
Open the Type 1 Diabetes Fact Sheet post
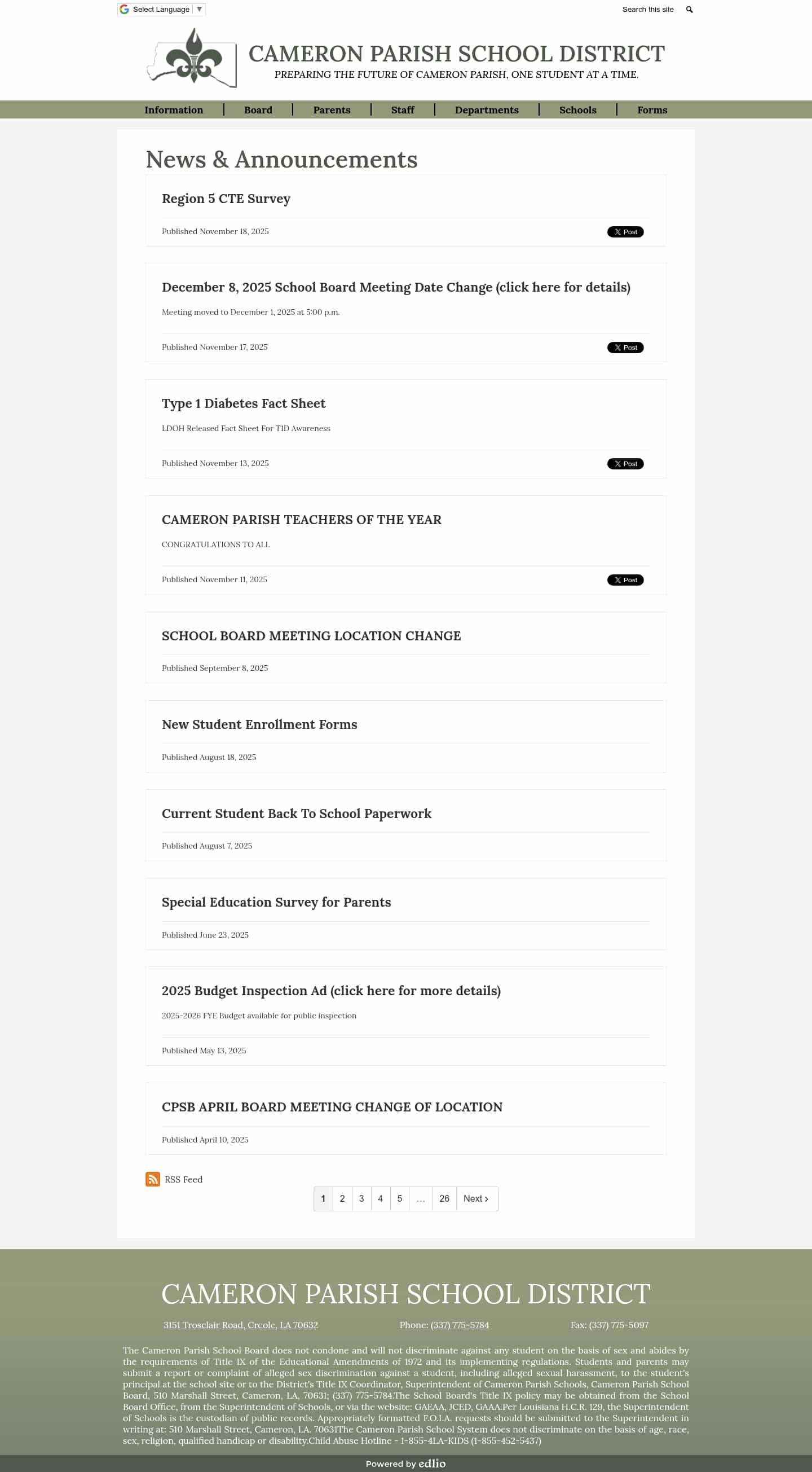click(243, 403)
